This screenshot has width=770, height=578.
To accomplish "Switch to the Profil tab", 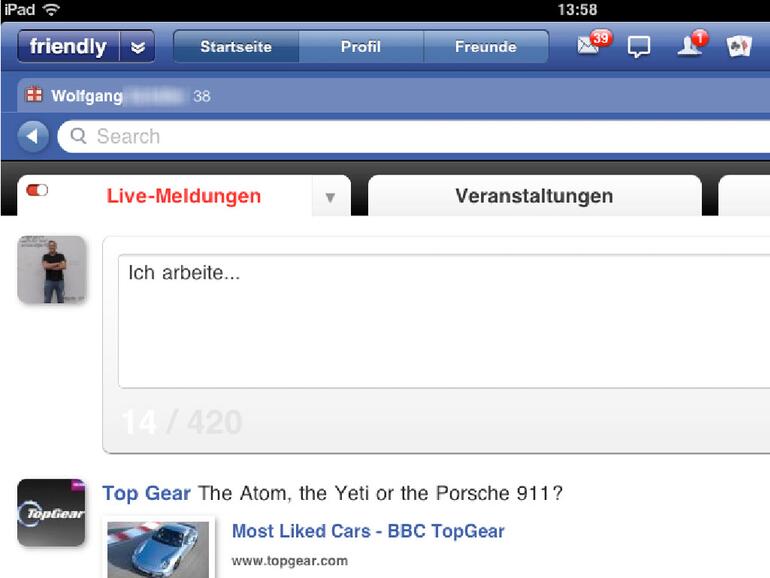I will pyautogui.click(x=360, y=47).
